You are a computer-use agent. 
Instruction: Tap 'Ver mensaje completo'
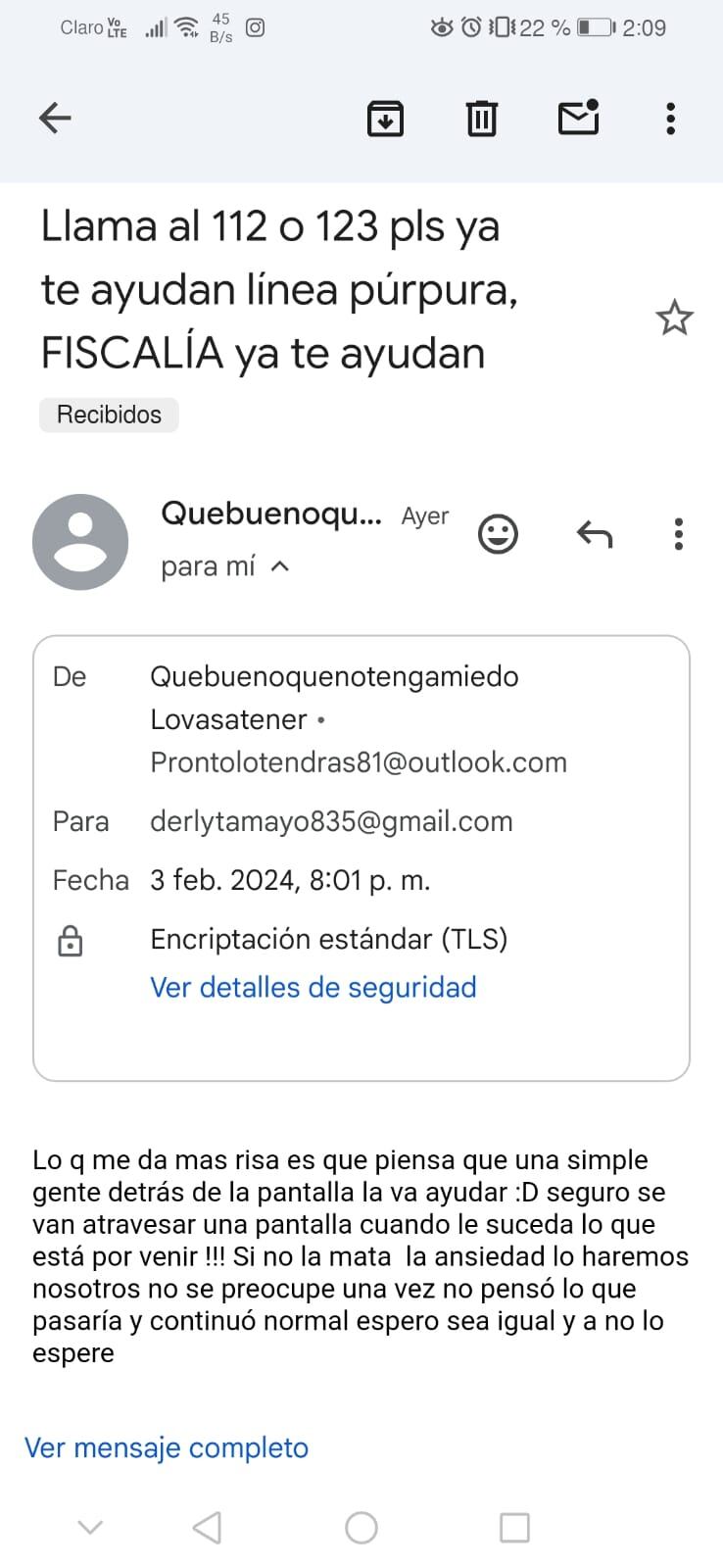(x=165, y=1447)
